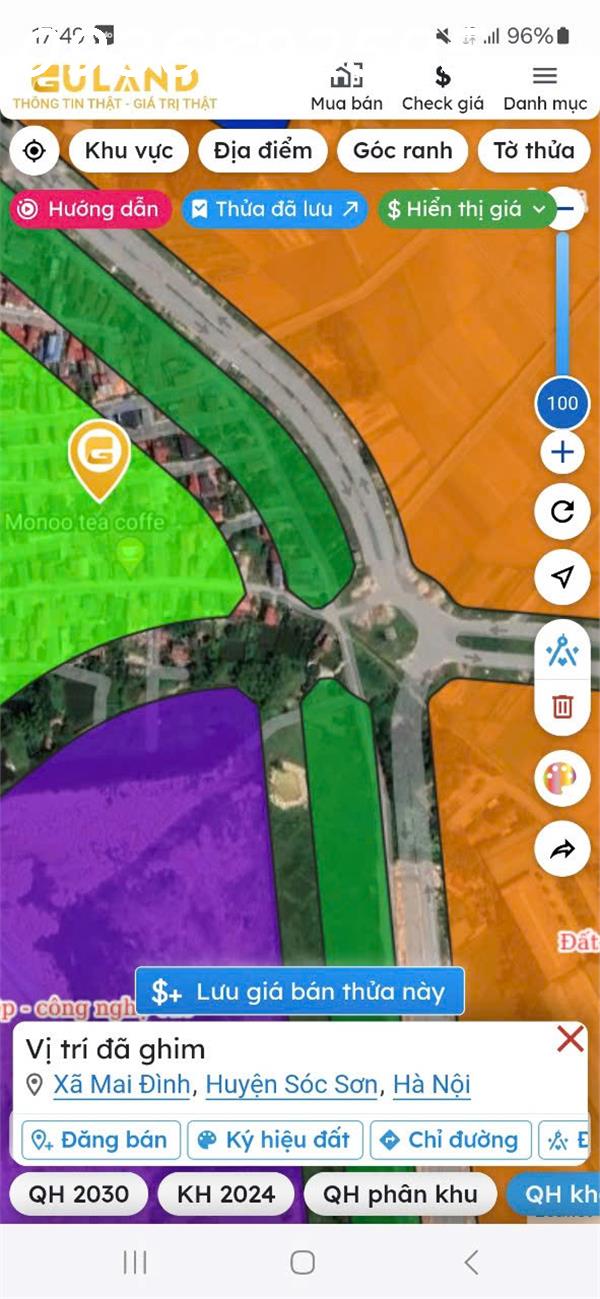Image resolution: width=600 pixels, height=1299 pixels.
Task: Center map on my location
Action: pyautogui.click(x=34, y=151)
